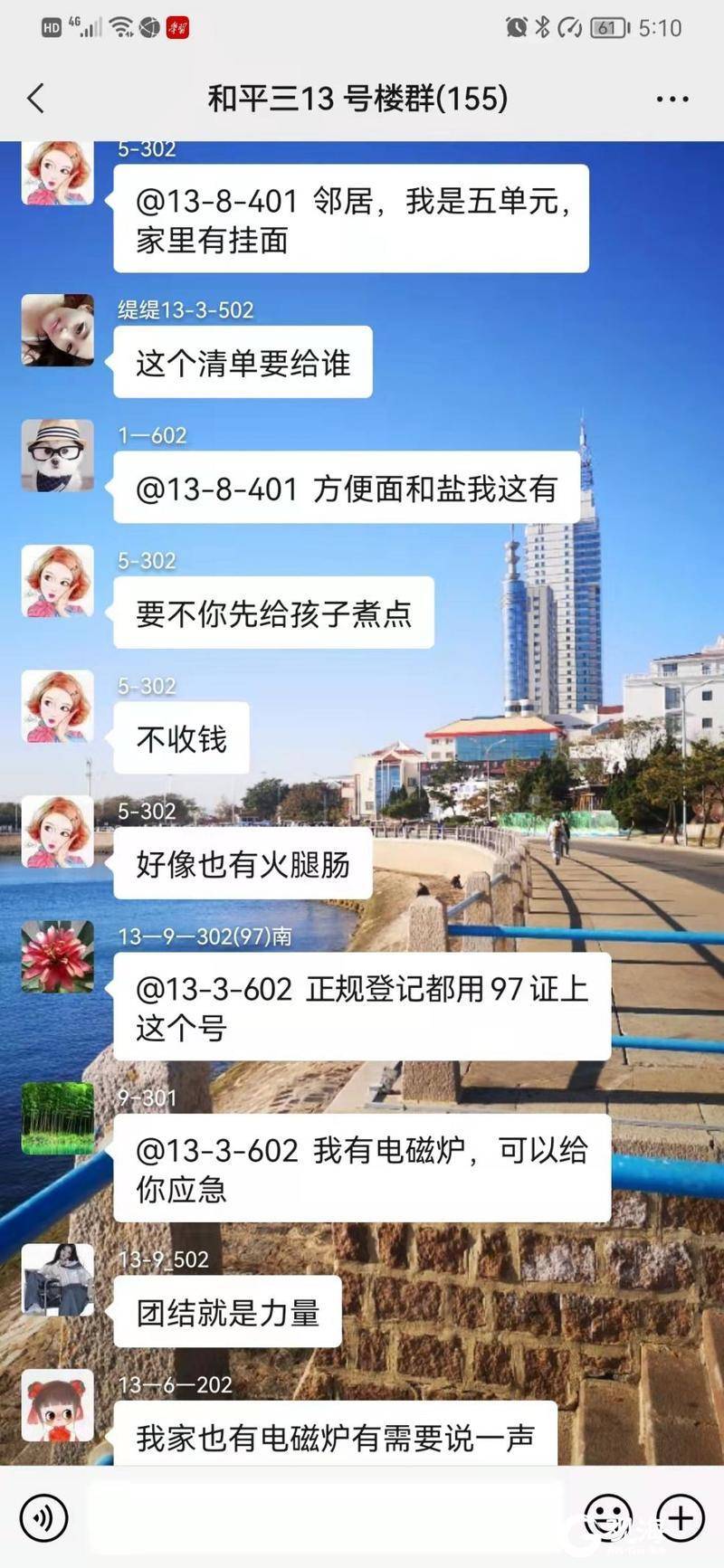This screenshot has height=1568, width=724.
Task: Open the plus attachment menu
Action: 681,1516
